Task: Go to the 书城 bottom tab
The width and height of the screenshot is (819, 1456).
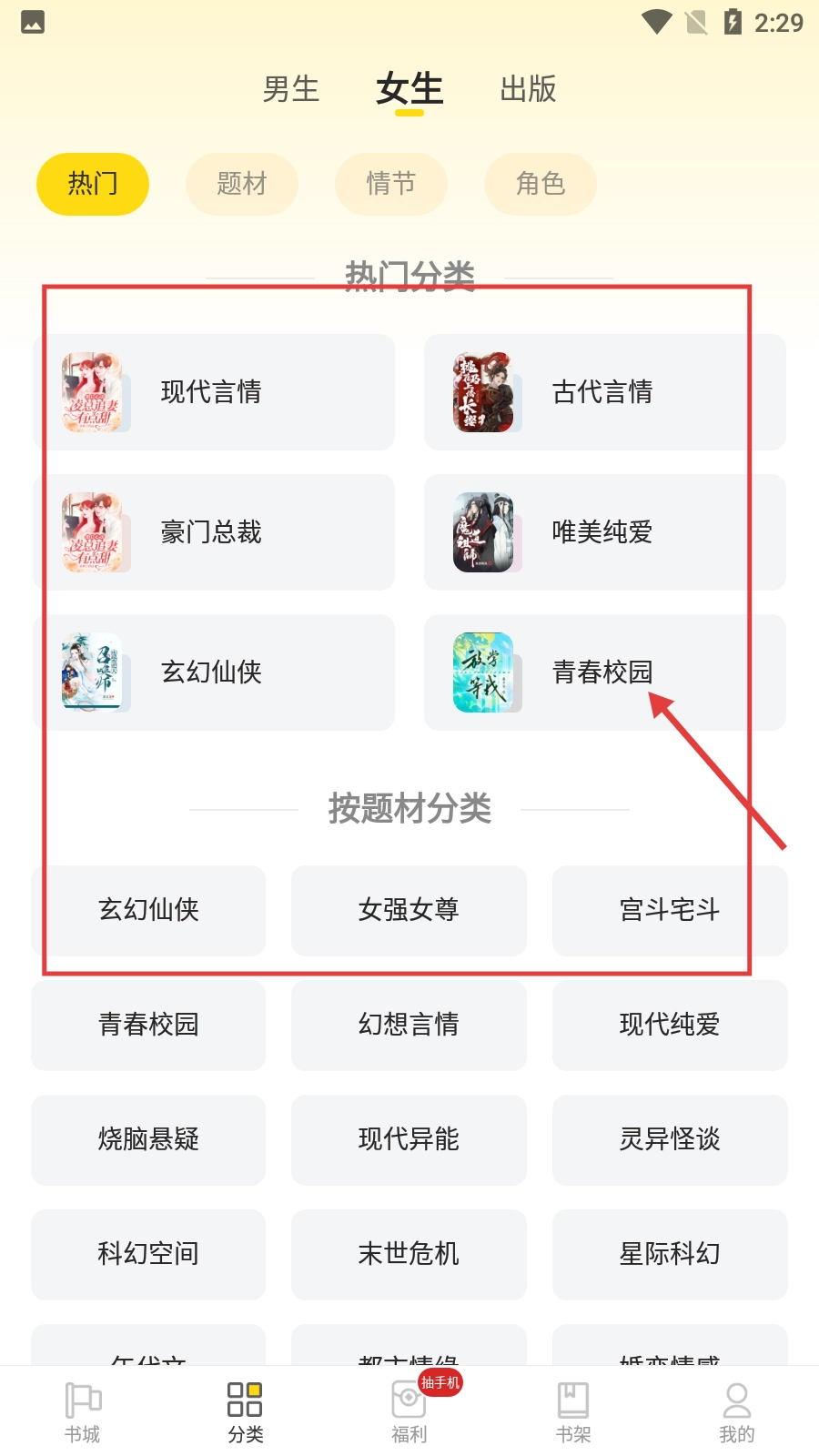Action: pyautogui.click(x=82, y=1412)
